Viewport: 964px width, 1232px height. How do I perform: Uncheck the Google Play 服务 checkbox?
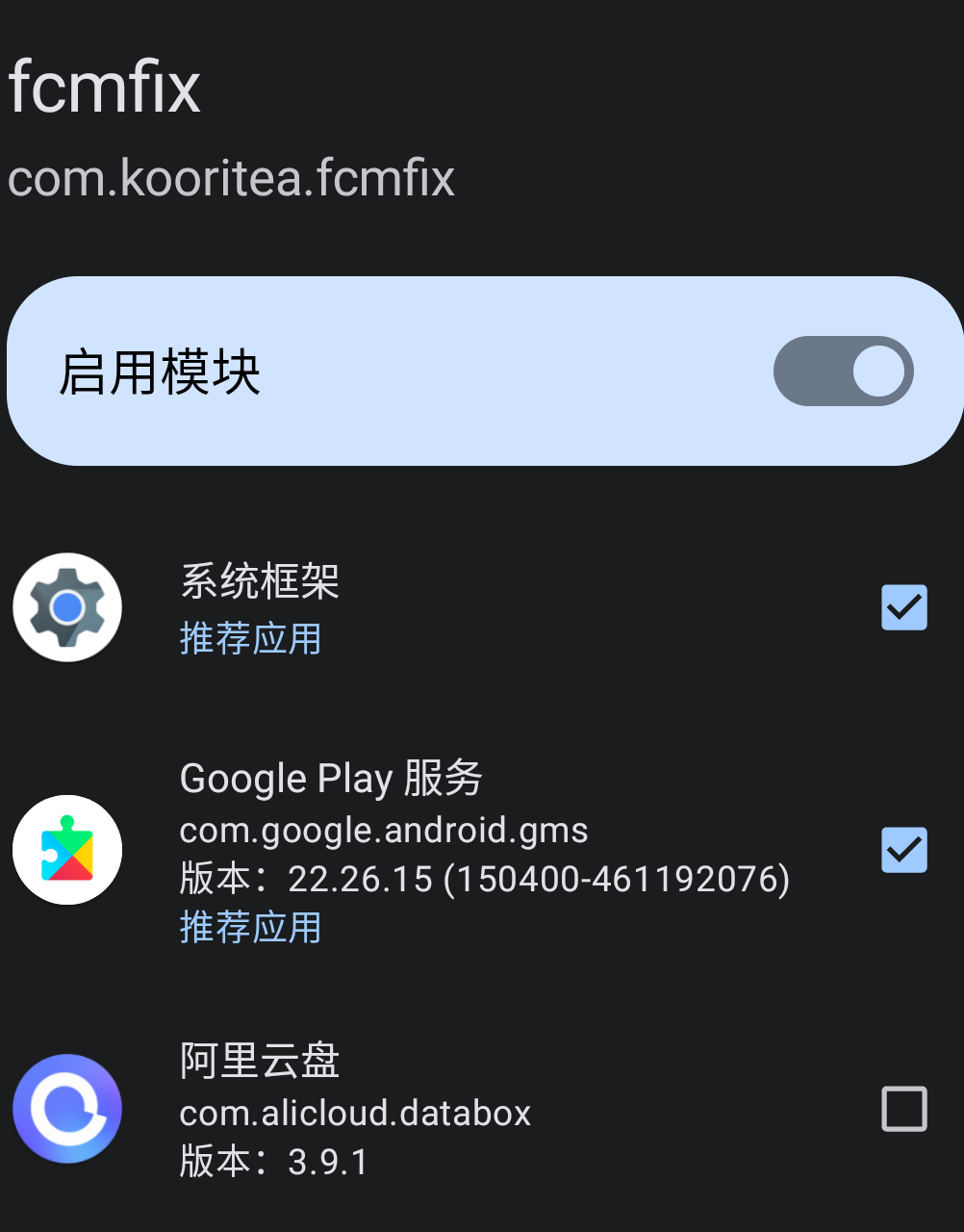(x=903, y=850)
